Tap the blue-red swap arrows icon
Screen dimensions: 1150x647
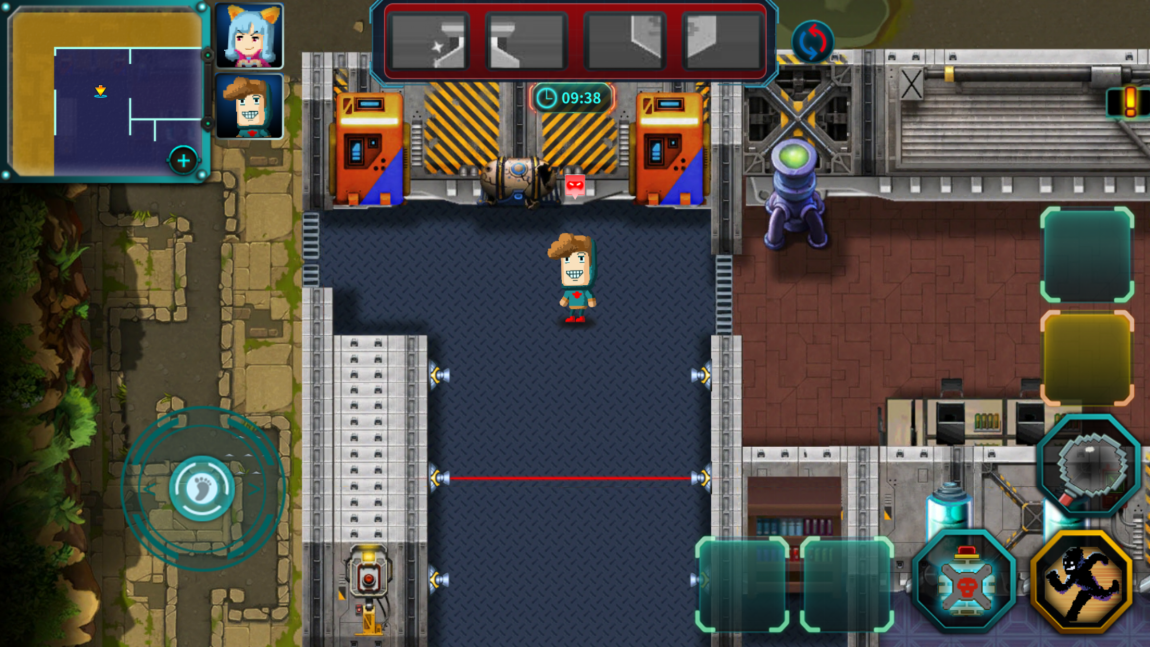pos(813,42)
